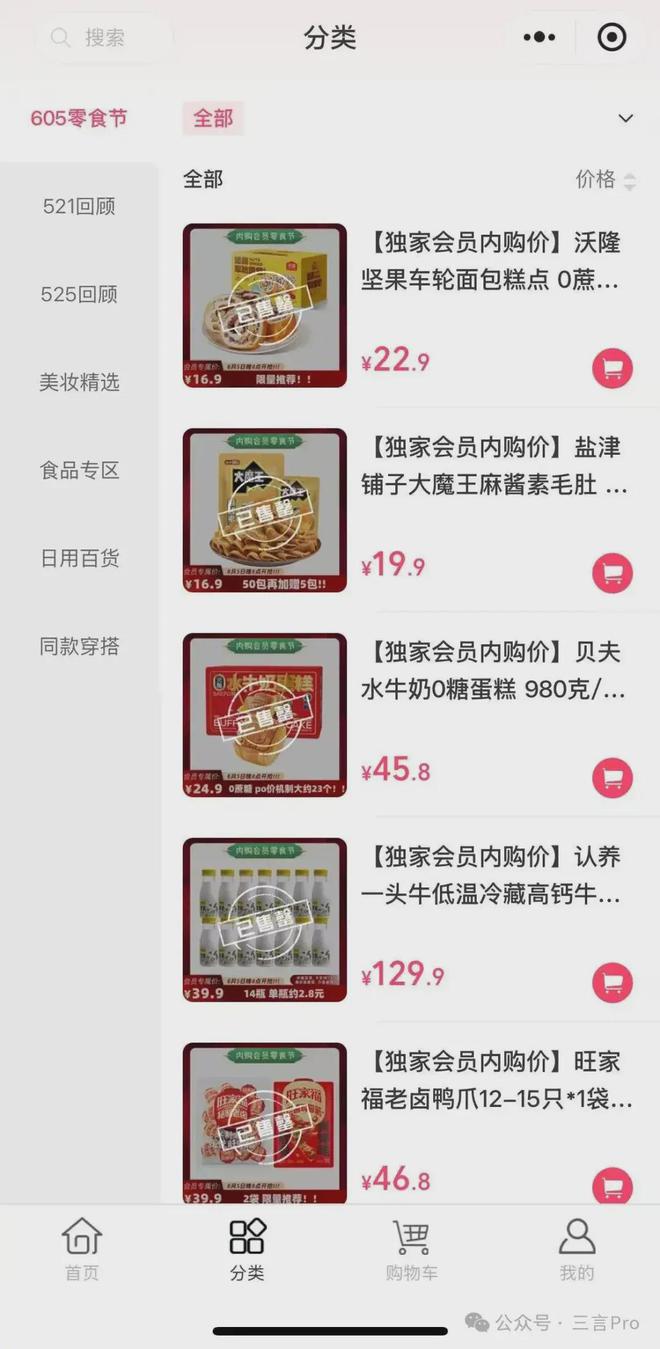Close the mini program via the circle icon

pyautogui.click(x=611, y=38)
